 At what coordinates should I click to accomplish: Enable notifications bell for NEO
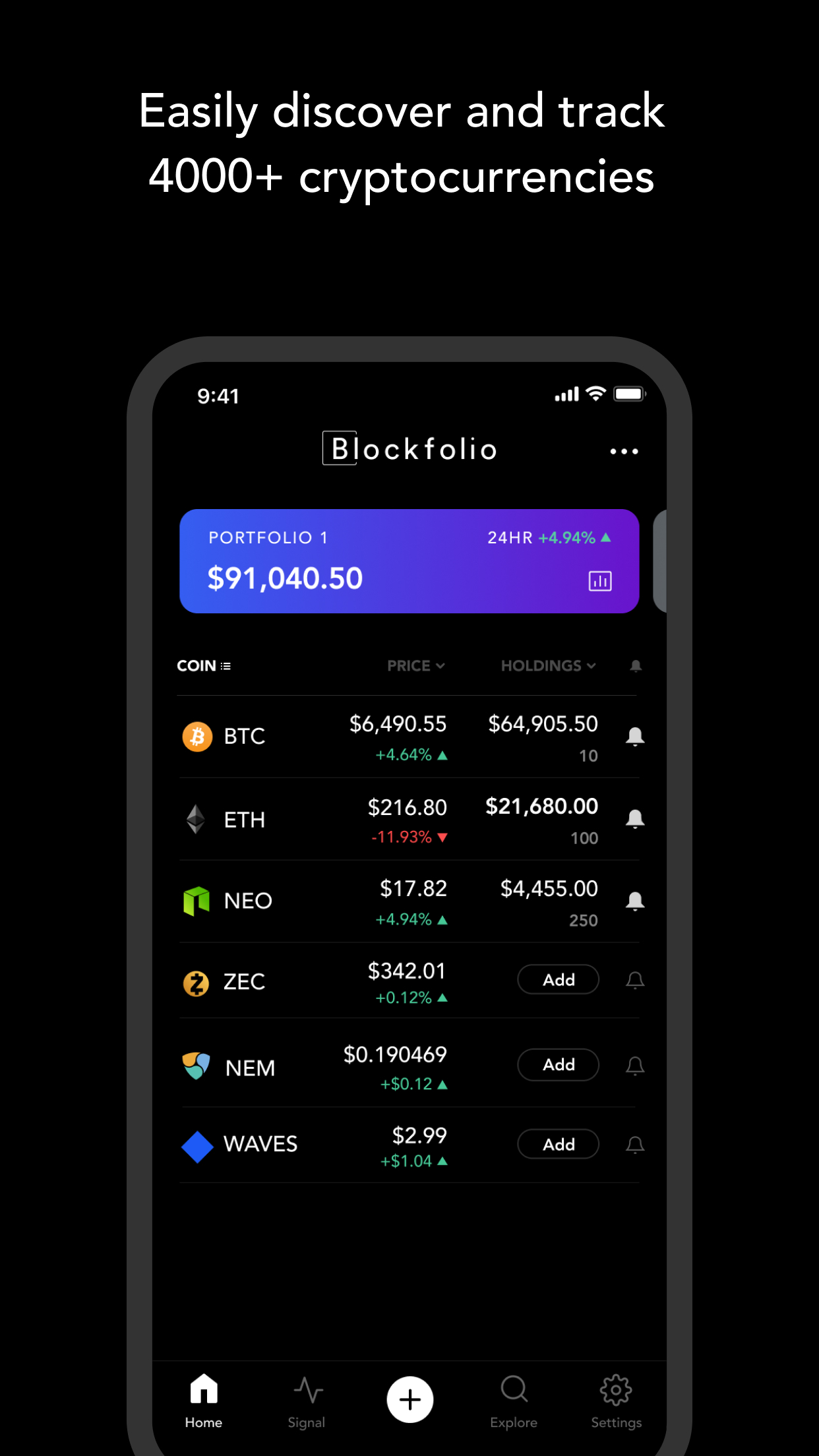635,901
